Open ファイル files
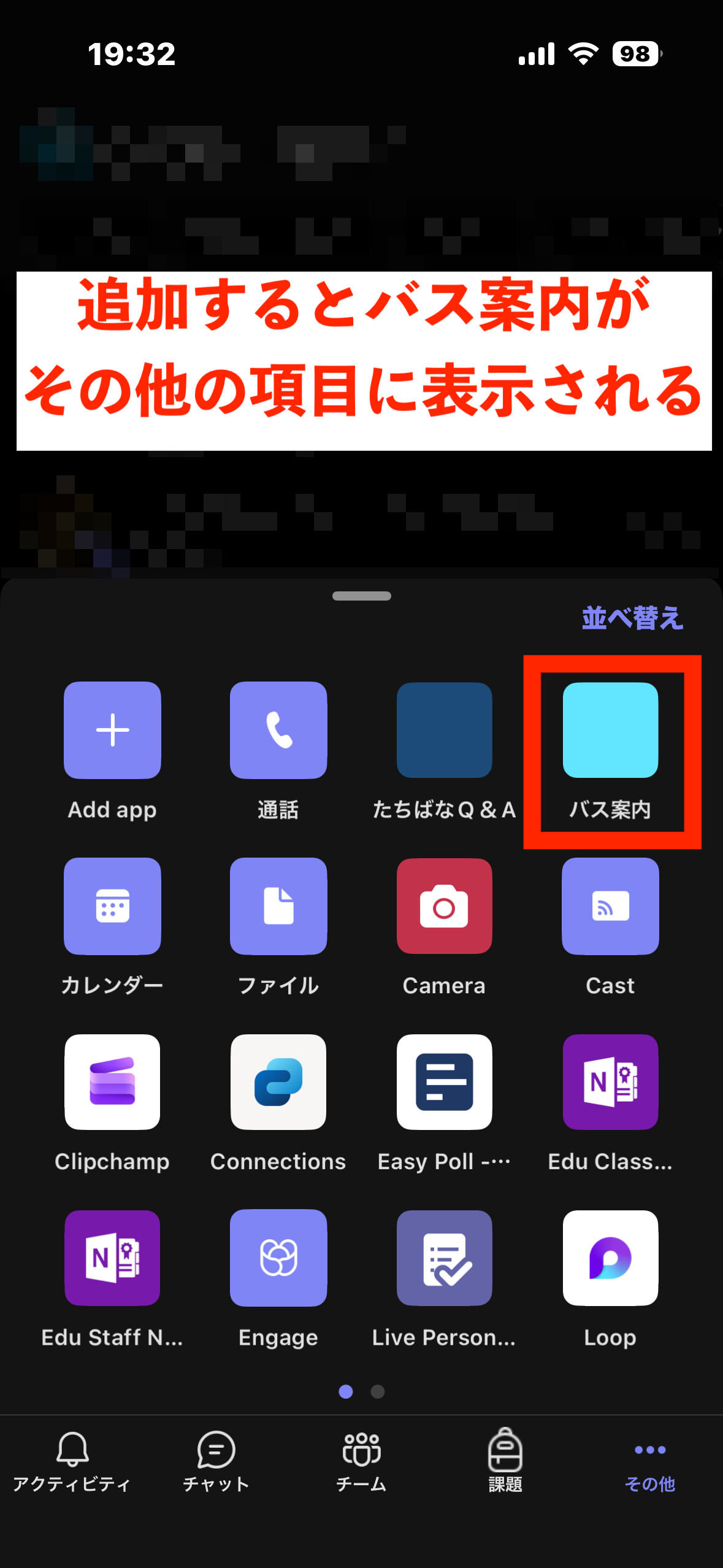 [278, 906]
